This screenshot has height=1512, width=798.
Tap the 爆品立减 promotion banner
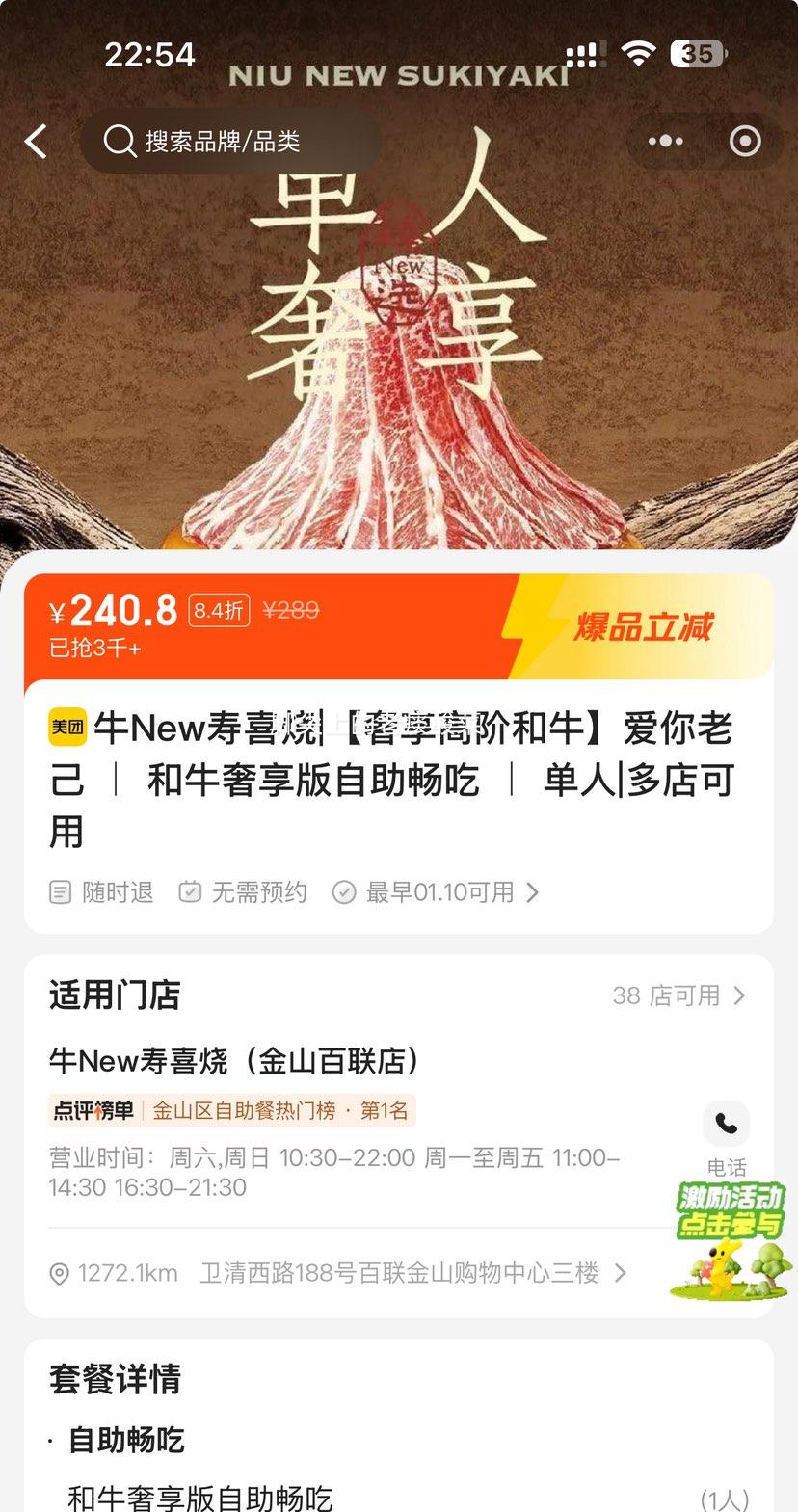644,626
